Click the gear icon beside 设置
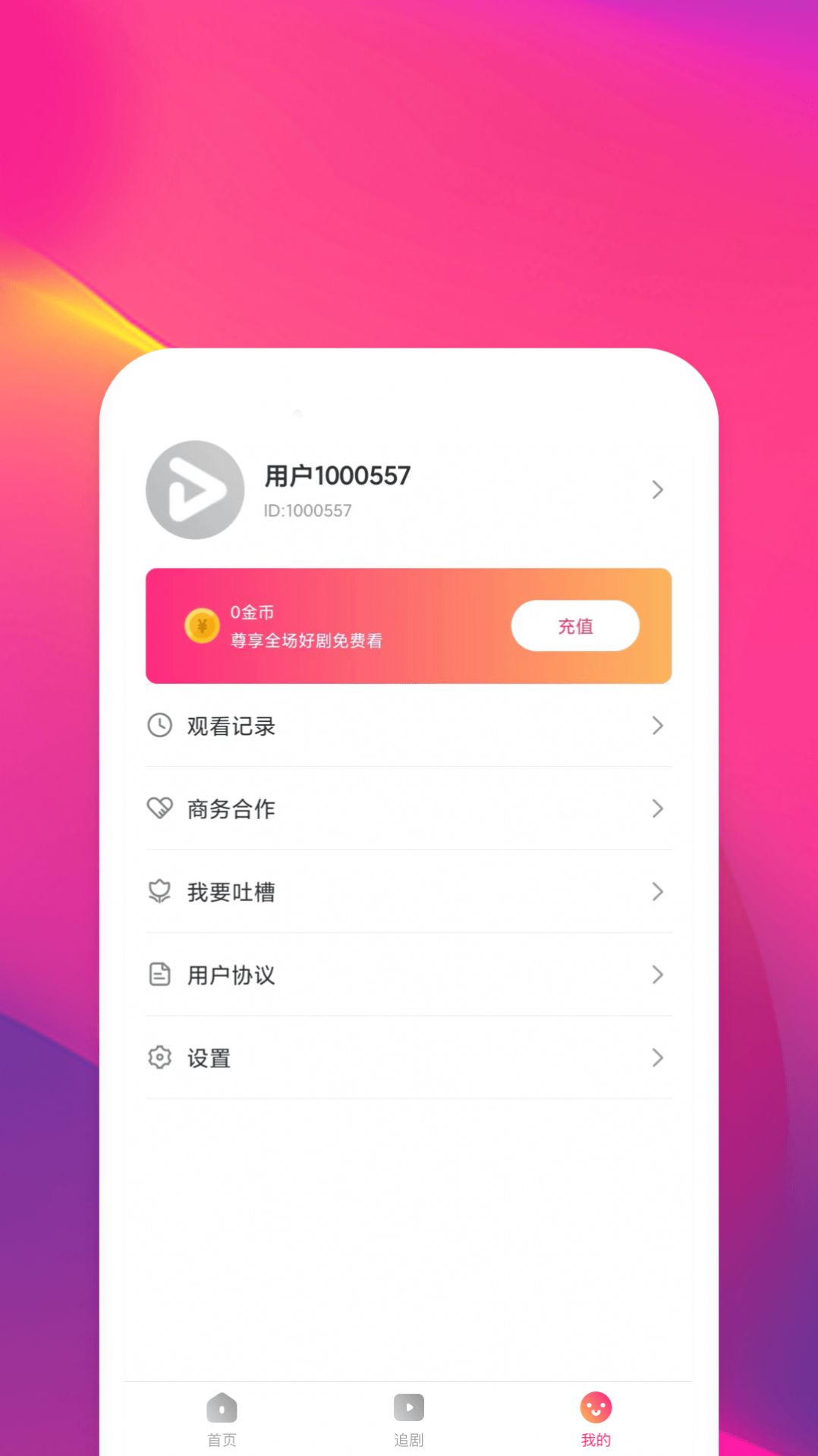Viewport: 818px width, 1456px height. click(x=159, y=1058)
